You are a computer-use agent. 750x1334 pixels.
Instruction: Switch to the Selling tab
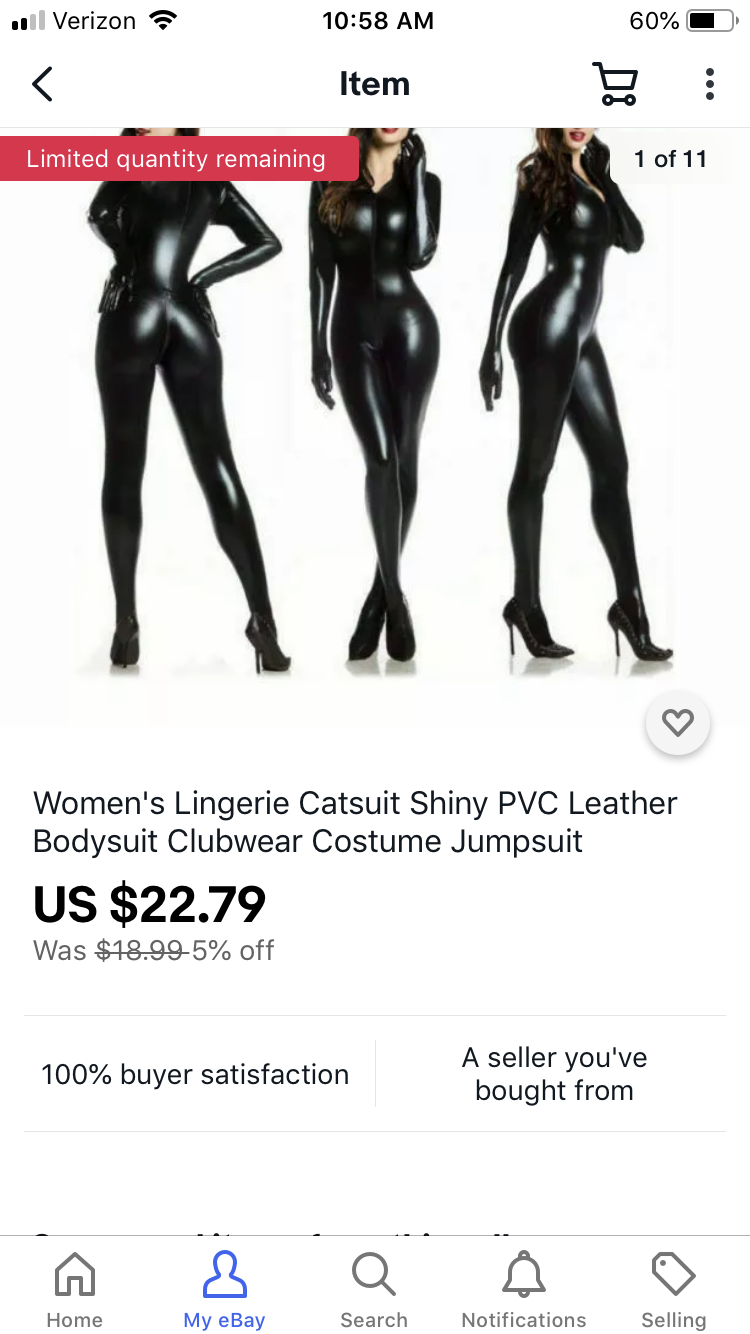pos(673,1290)
